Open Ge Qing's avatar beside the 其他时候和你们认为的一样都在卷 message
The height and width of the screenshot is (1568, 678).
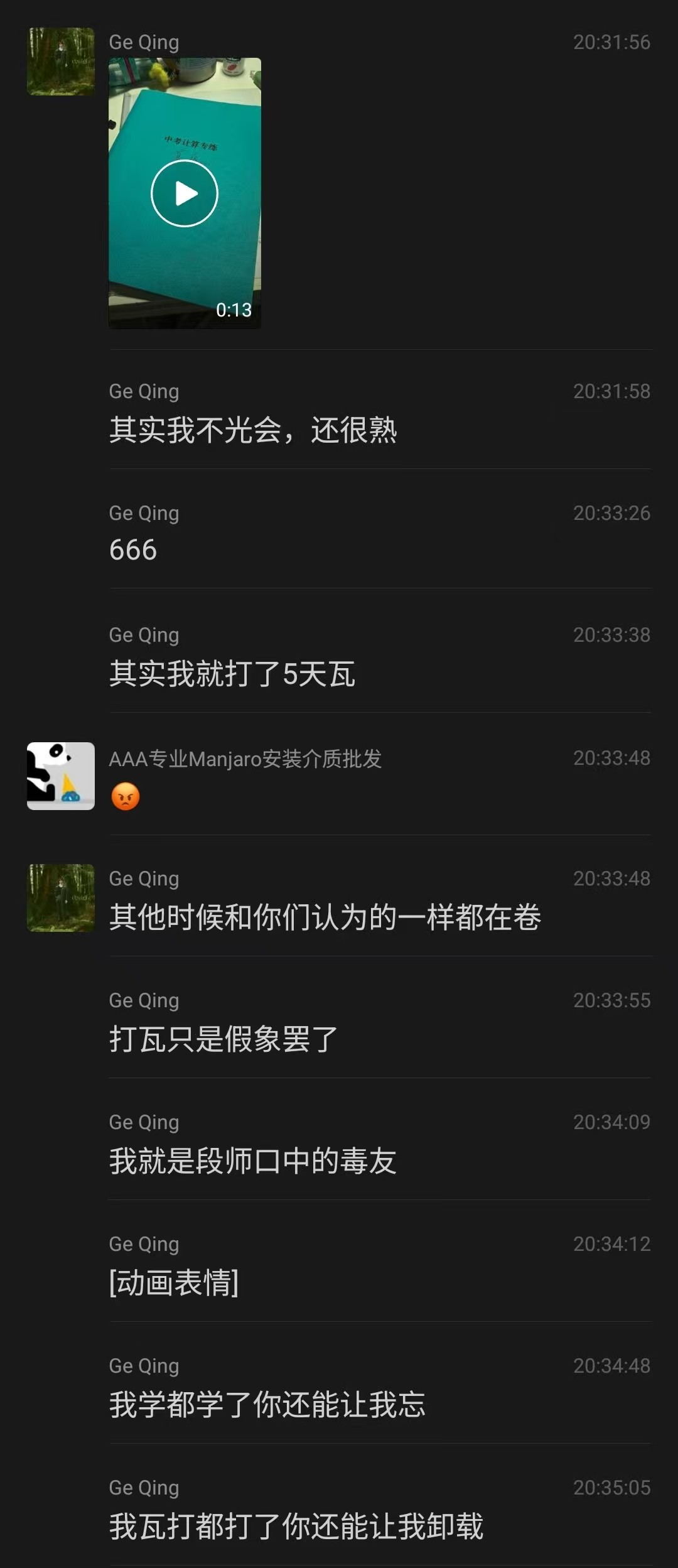tap(61, 898)
